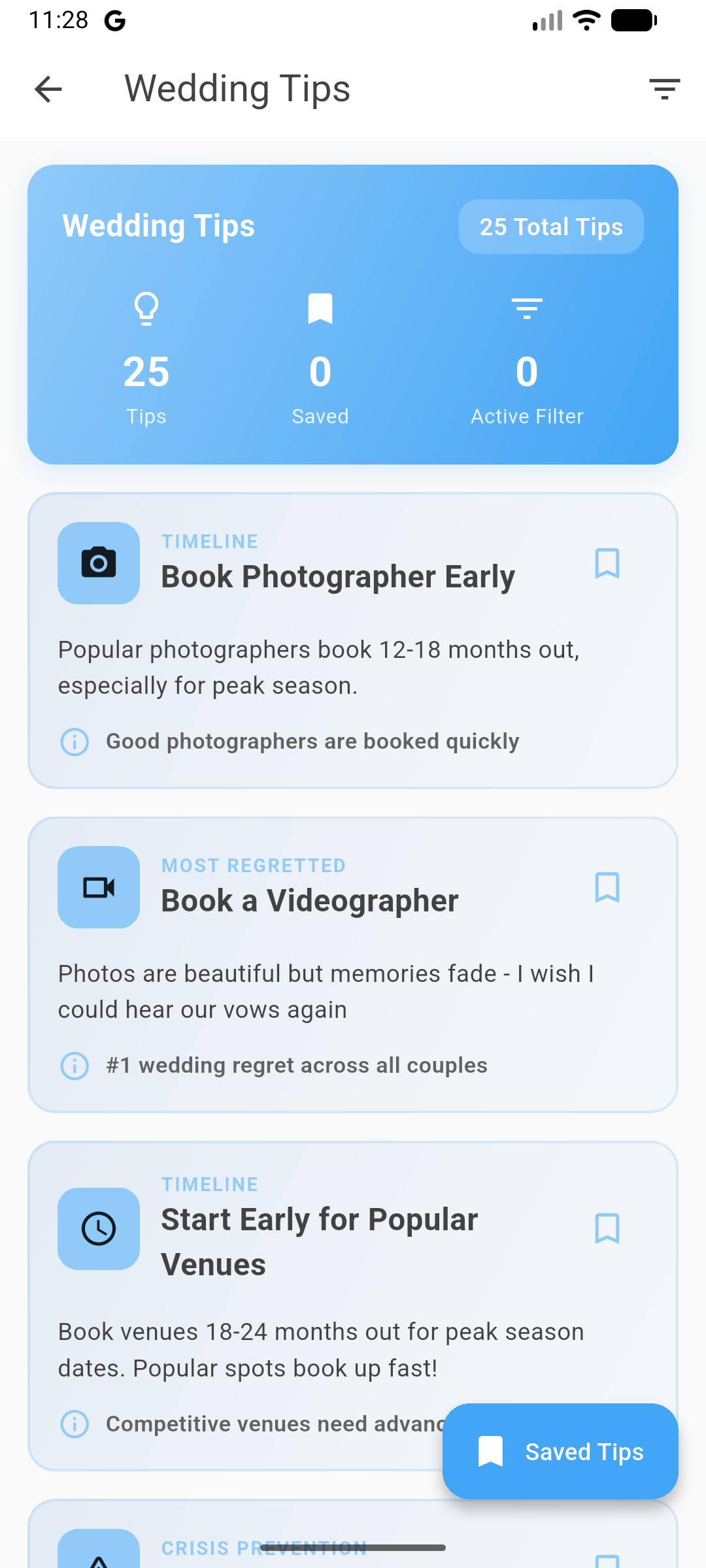Tap the home indicator bar at bottom

[353, 1548]
